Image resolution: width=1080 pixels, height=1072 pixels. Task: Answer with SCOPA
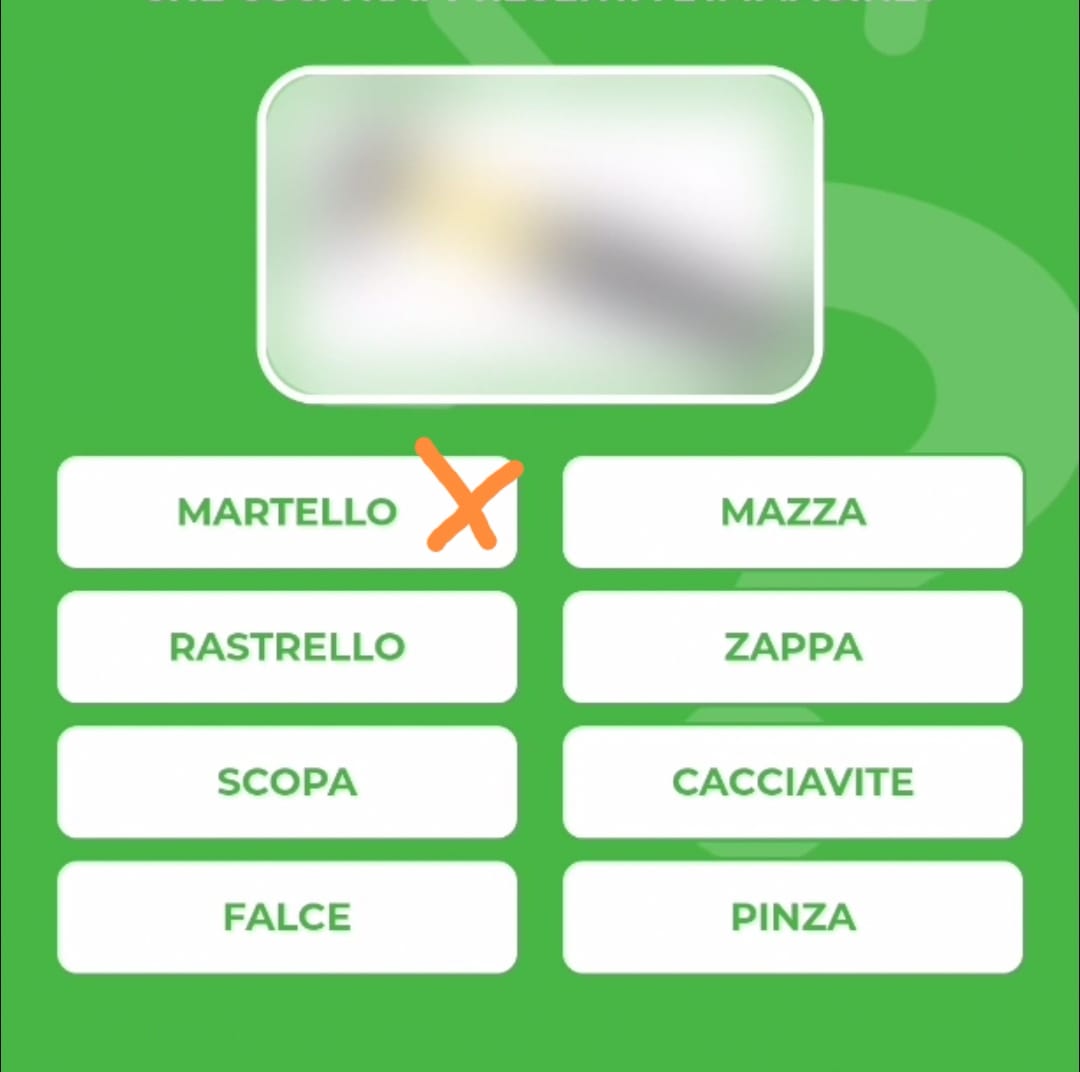(287, 782)
